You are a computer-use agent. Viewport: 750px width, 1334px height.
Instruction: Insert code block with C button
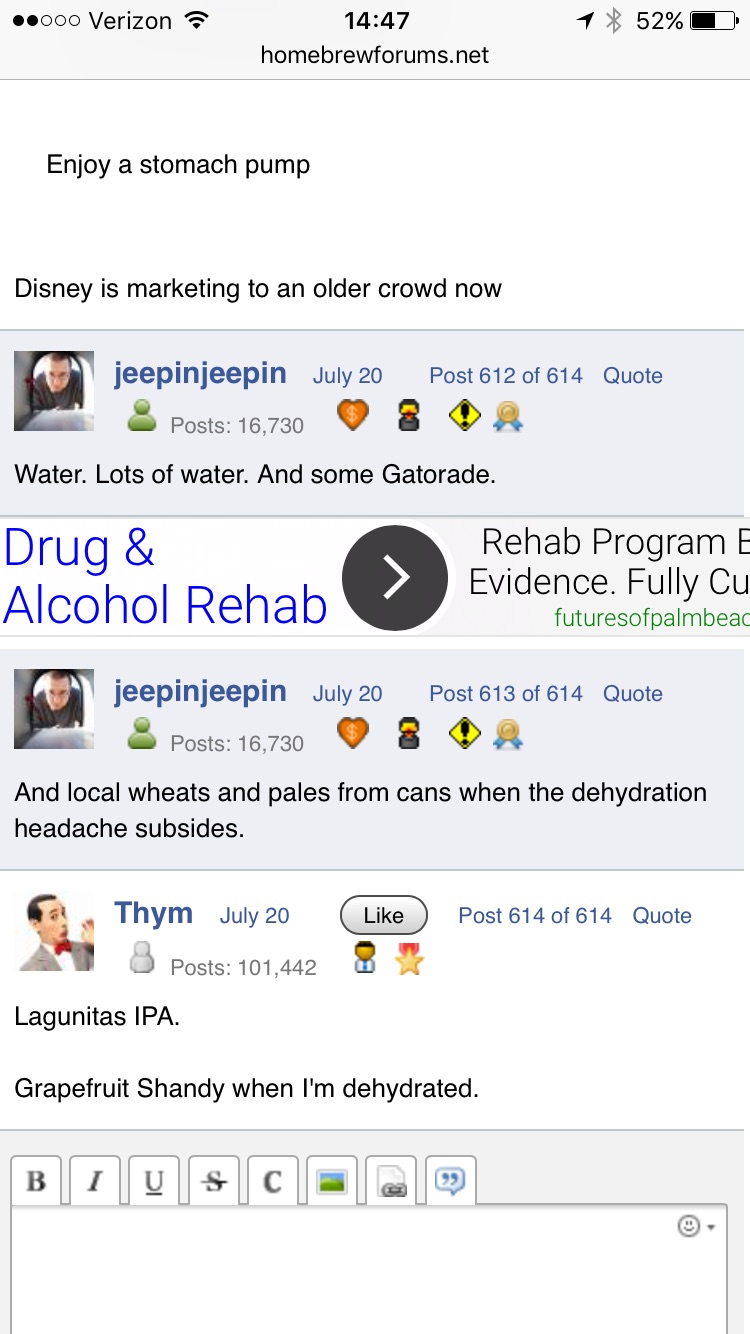272,1181
